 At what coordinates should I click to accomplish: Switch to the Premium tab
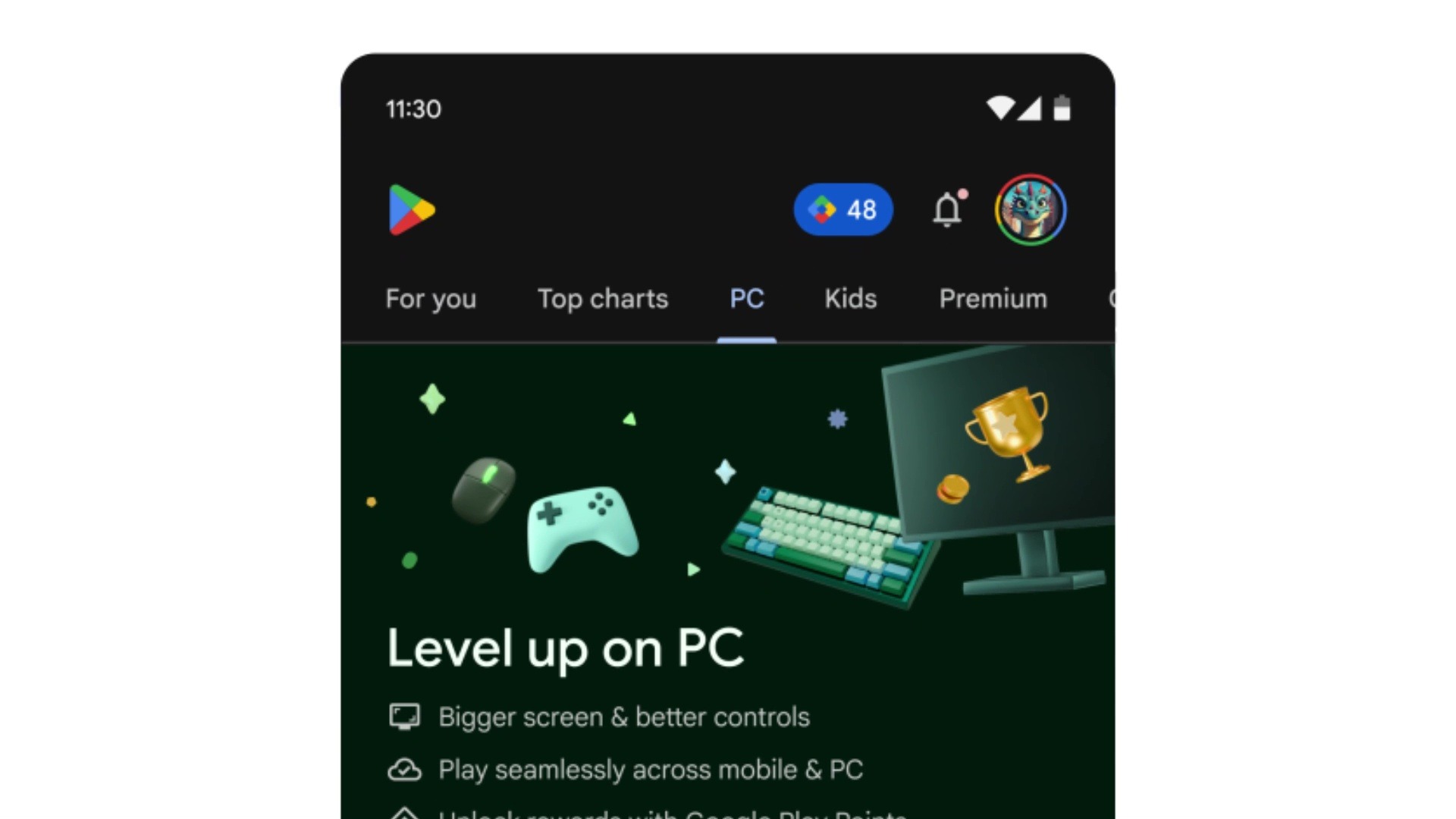click(x=993, y=299)
